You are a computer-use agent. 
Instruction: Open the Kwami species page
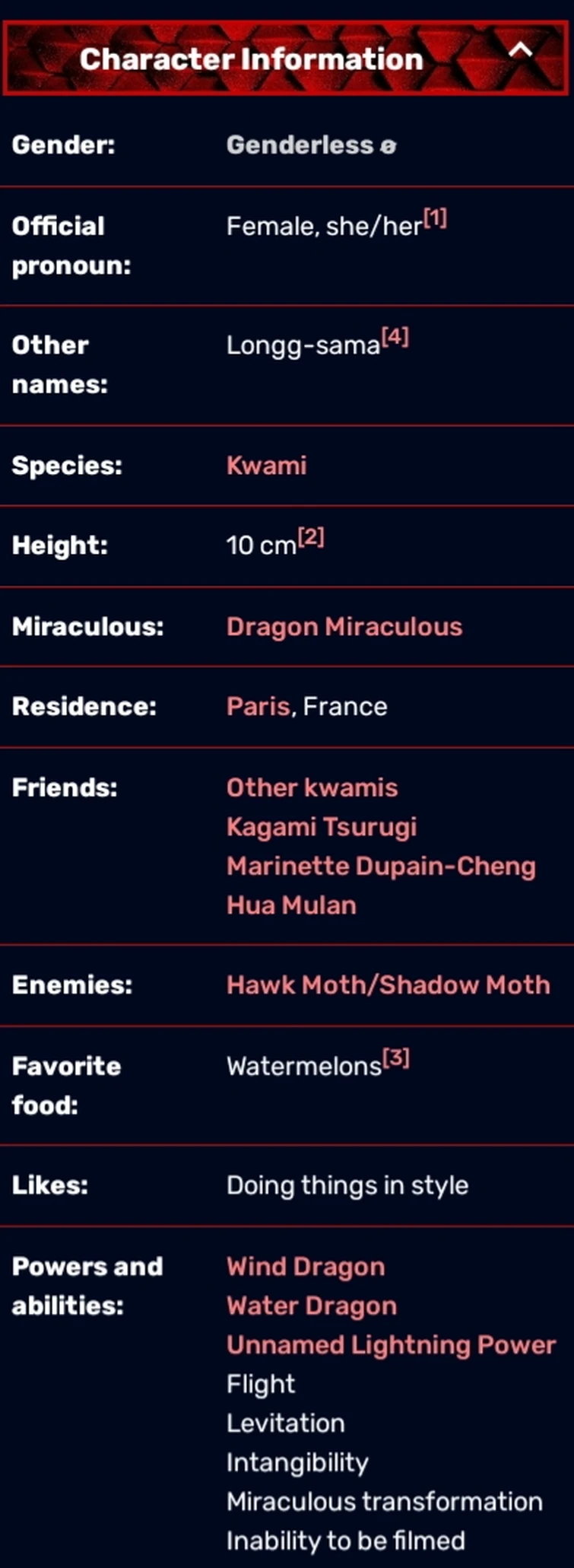[266, 466]
